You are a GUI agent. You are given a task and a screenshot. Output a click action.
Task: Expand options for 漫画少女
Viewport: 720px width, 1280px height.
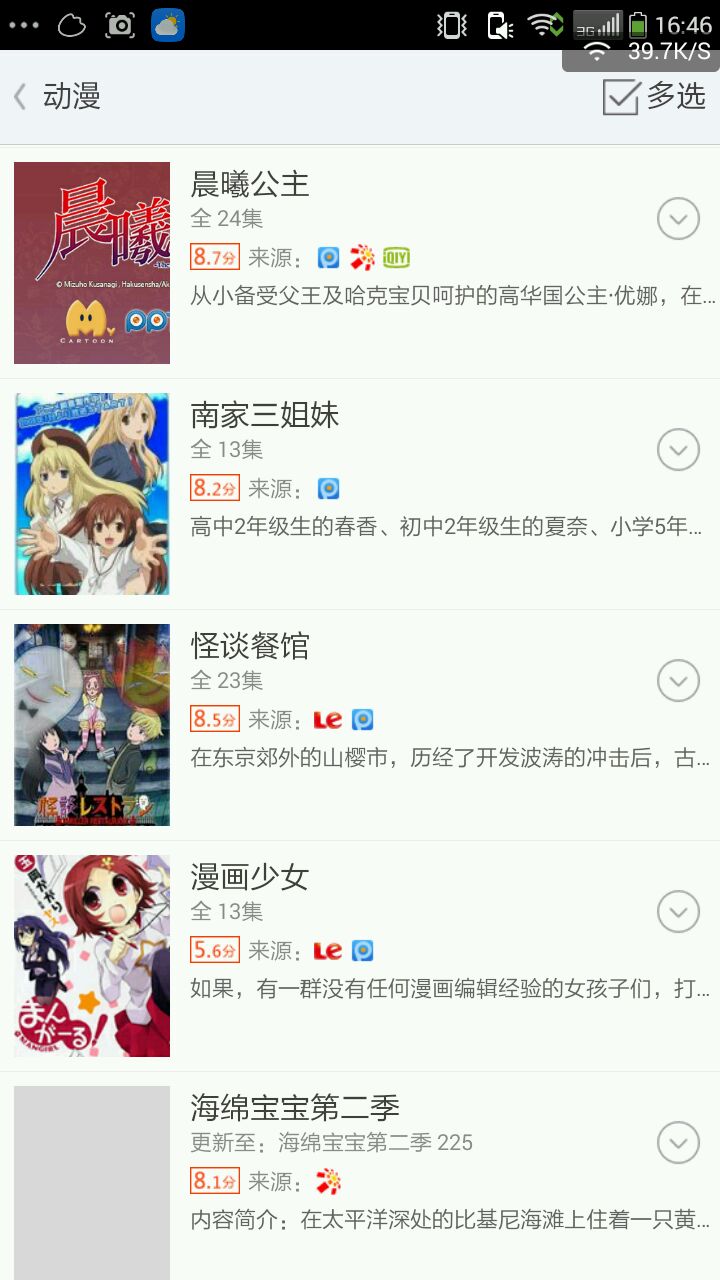(x=678, y=912)
